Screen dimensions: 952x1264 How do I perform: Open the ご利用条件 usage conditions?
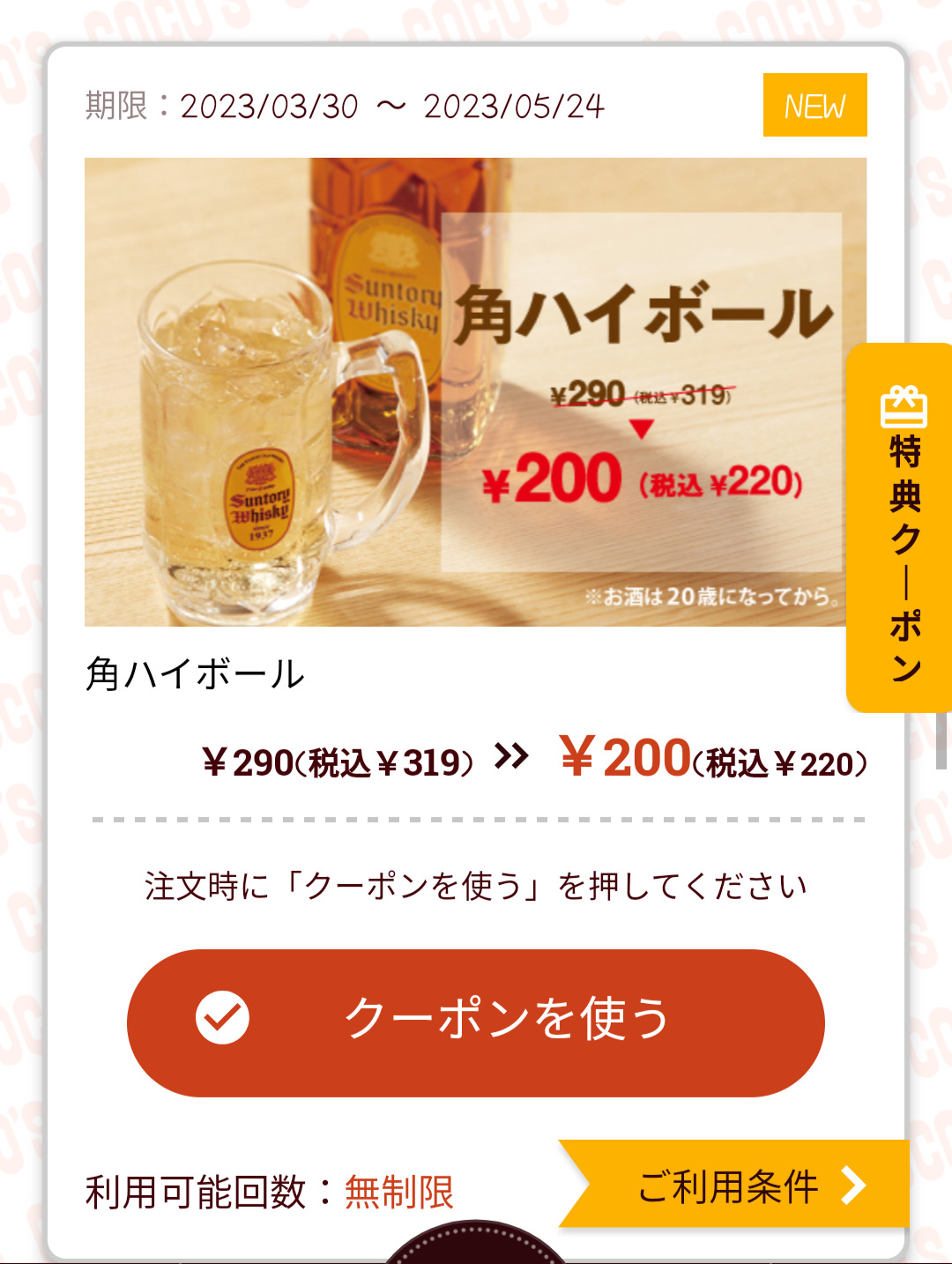pyautogui.click(x=739, y=1185)
